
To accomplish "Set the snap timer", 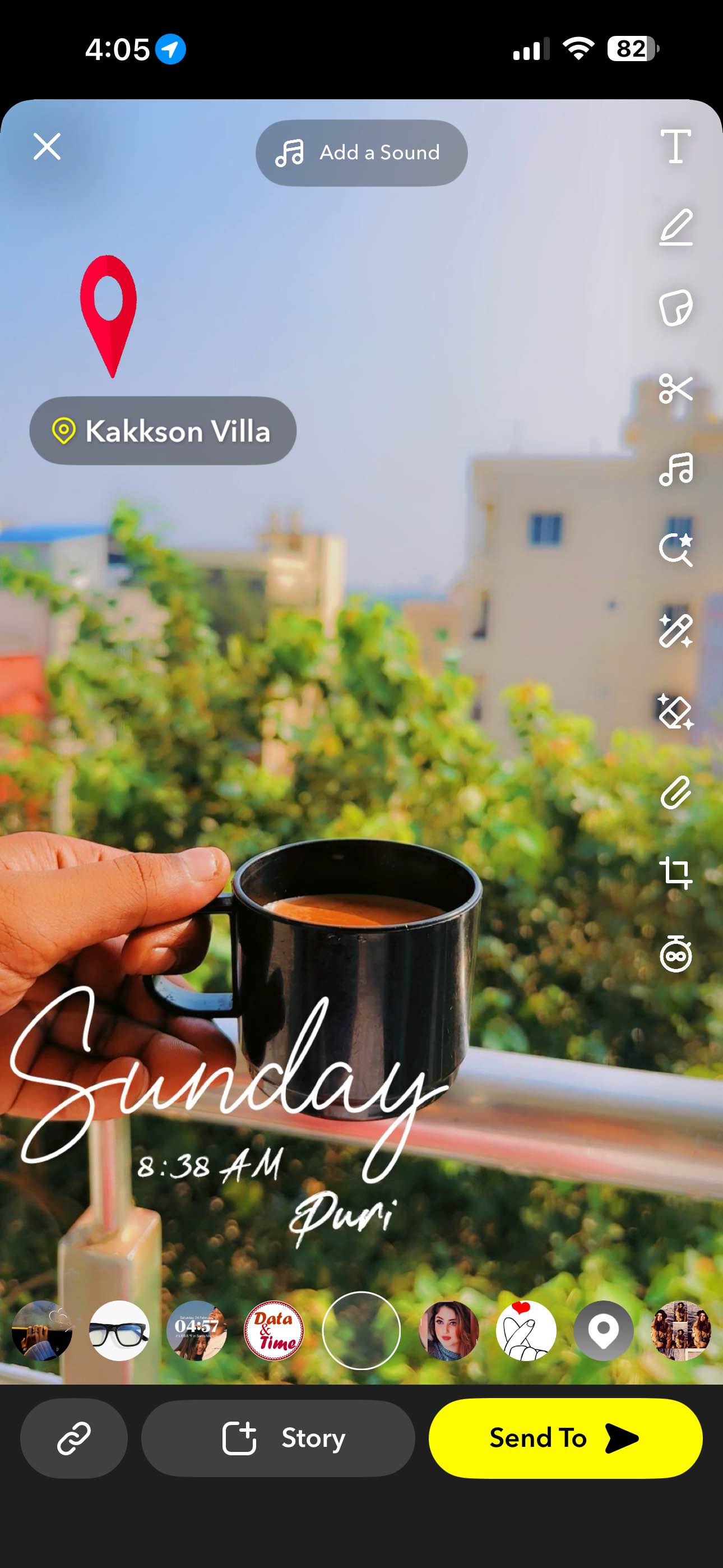I will tap(675, 954).
